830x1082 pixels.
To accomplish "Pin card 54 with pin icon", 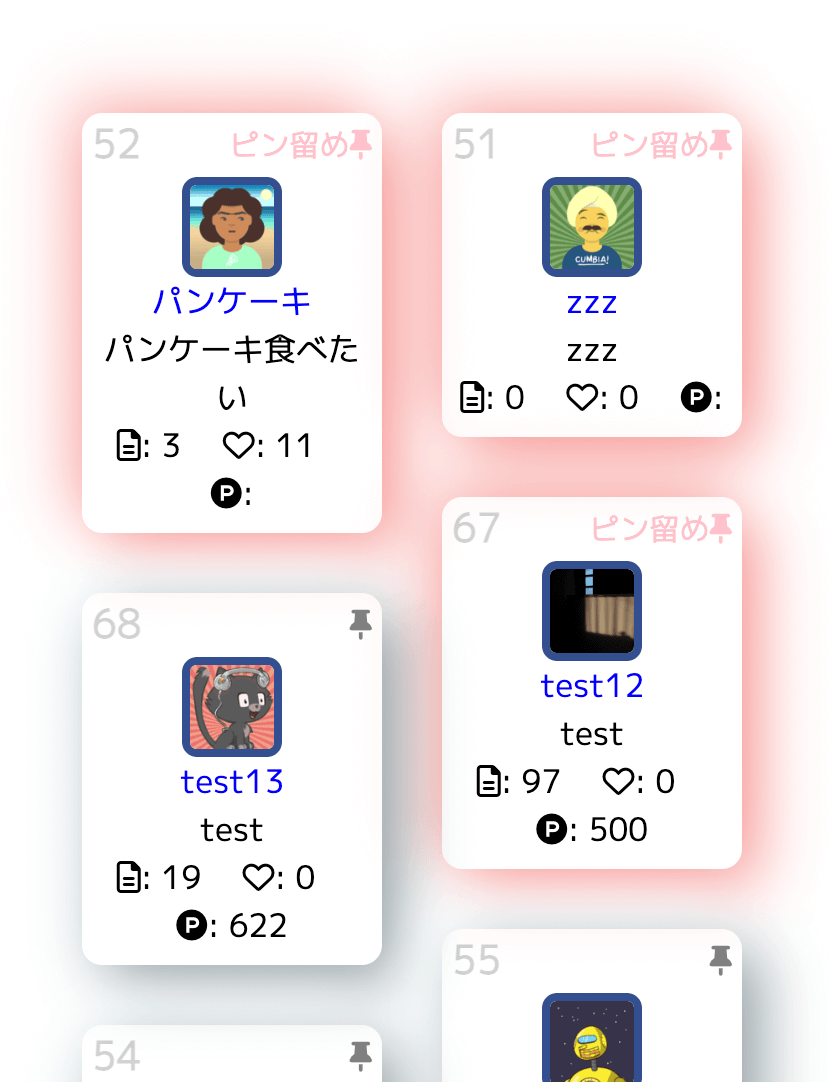I will pos(361,1054).
